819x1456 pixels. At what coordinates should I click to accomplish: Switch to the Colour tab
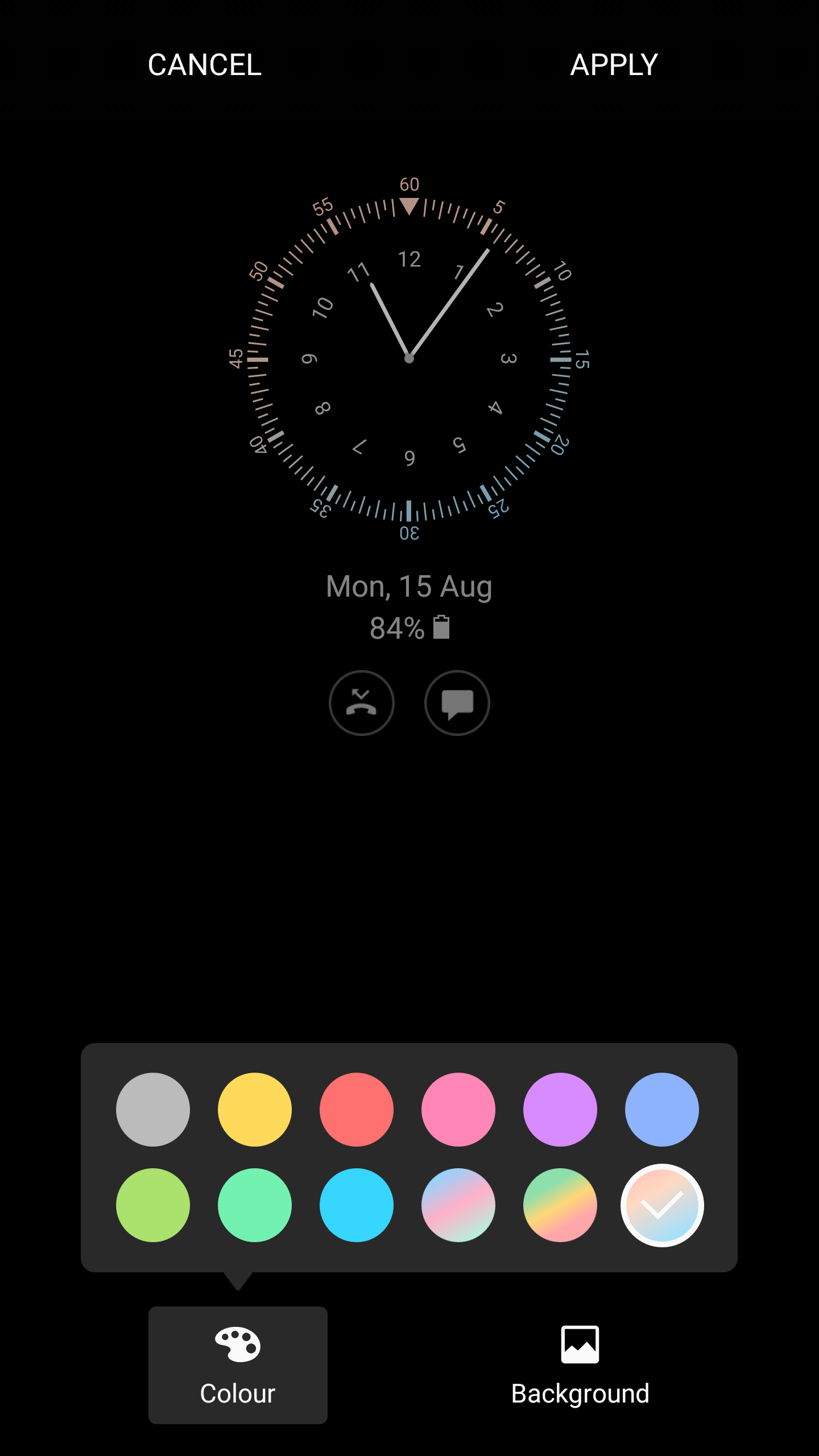tap(238, 1365)
